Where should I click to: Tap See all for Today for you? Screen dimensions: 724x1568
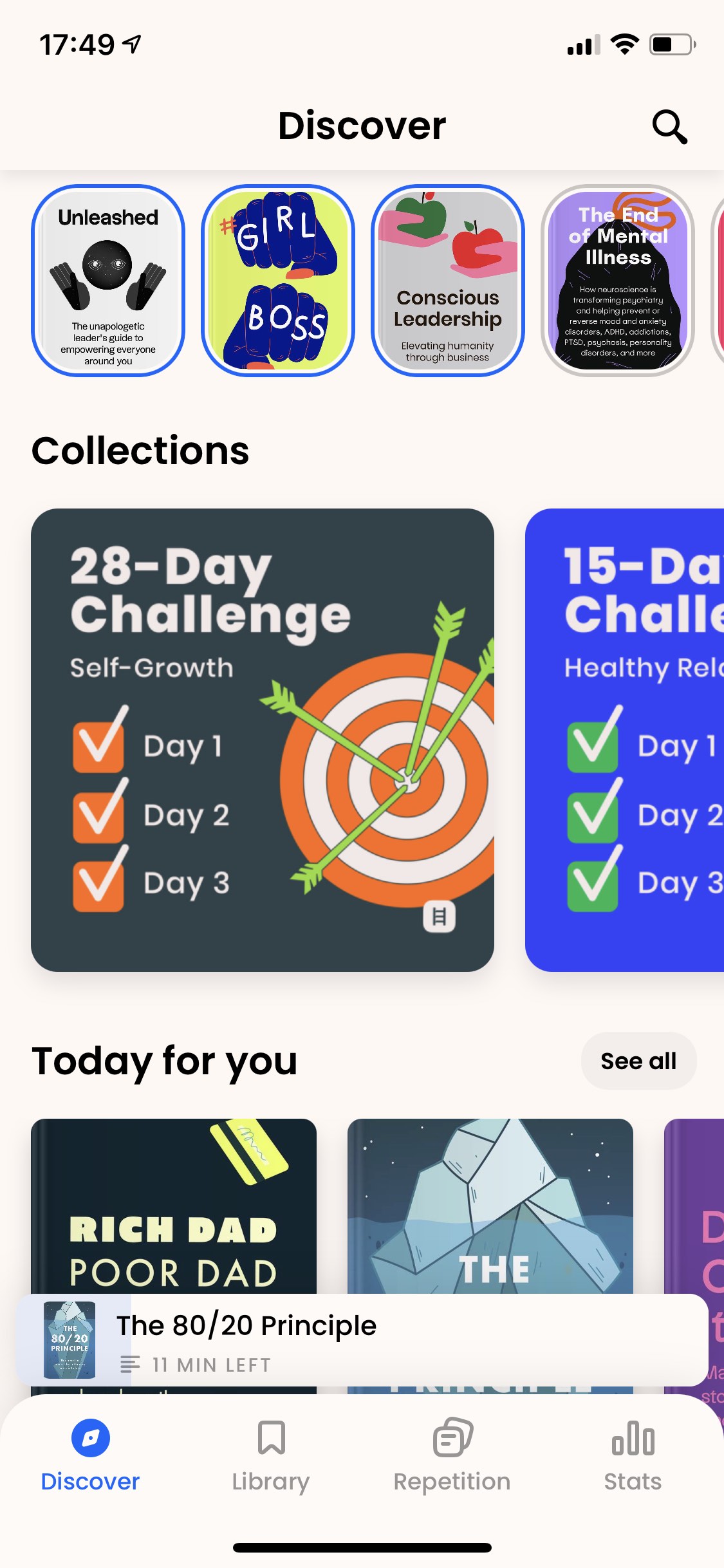tap(638, 1061)
